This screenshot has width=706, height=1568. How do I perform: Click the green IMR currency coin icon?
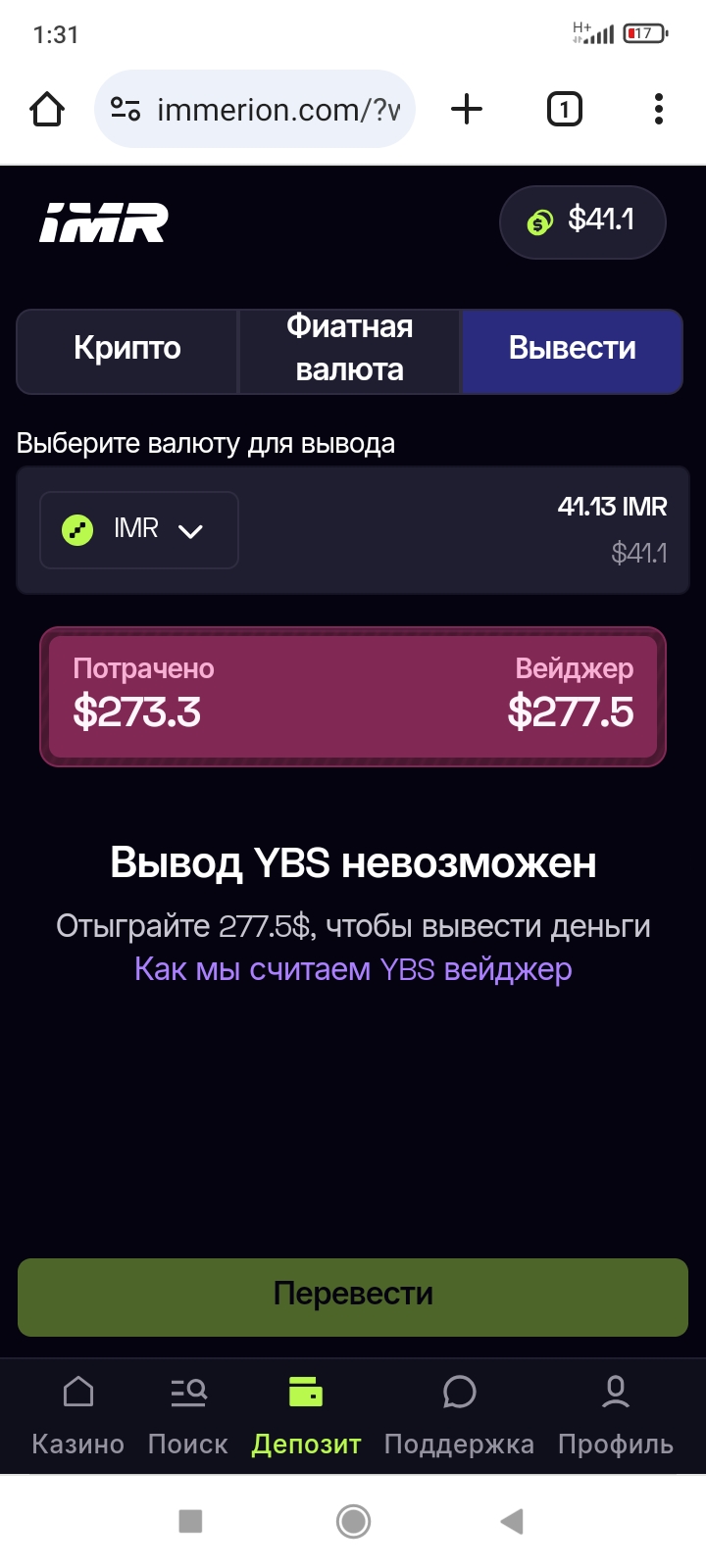[76, 530]
